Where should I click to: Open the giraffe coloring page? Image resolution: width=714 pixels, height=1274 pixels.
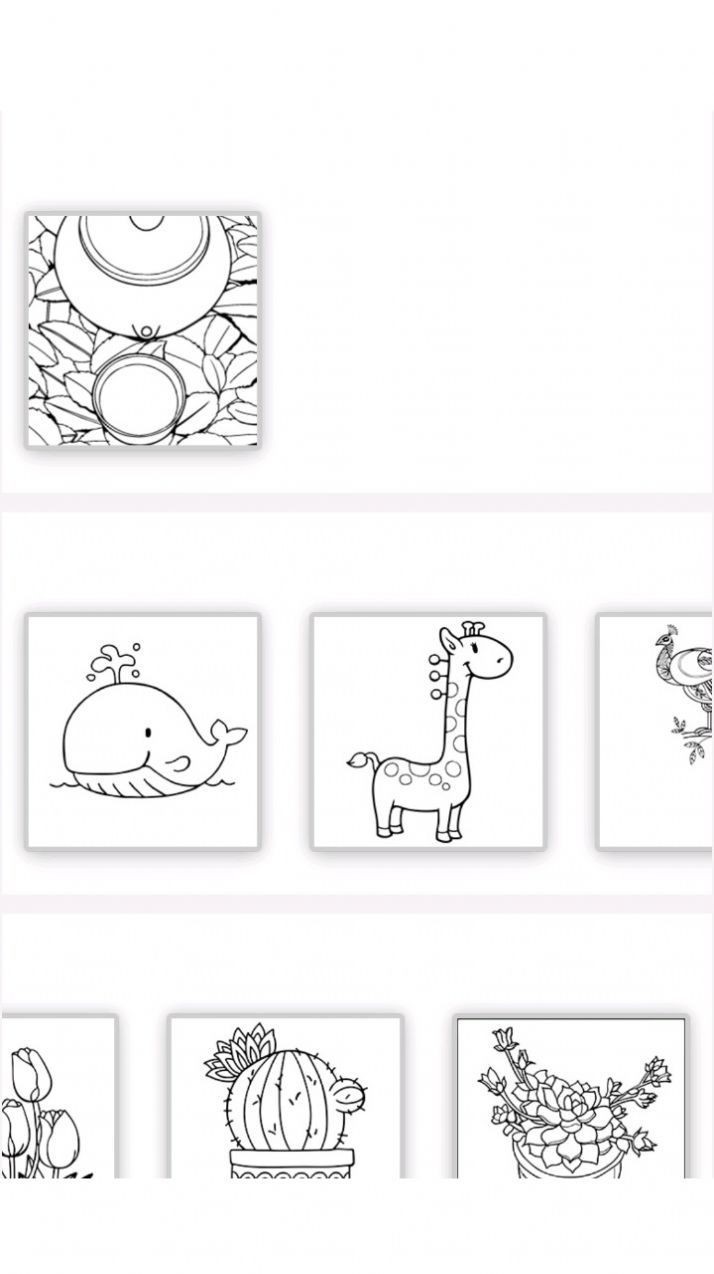point(428,731)
